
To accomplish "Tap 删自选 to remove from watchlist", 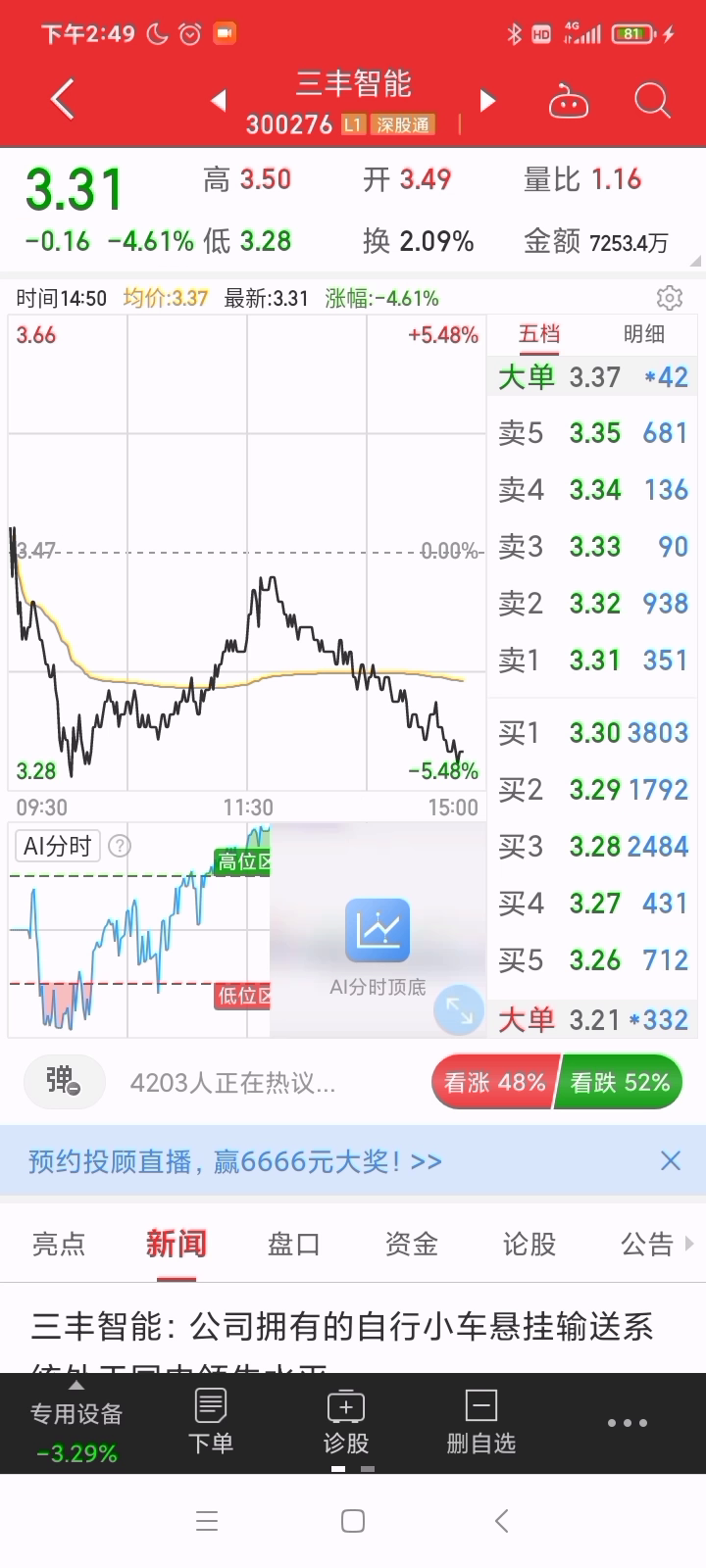I will click(480, 1422).
